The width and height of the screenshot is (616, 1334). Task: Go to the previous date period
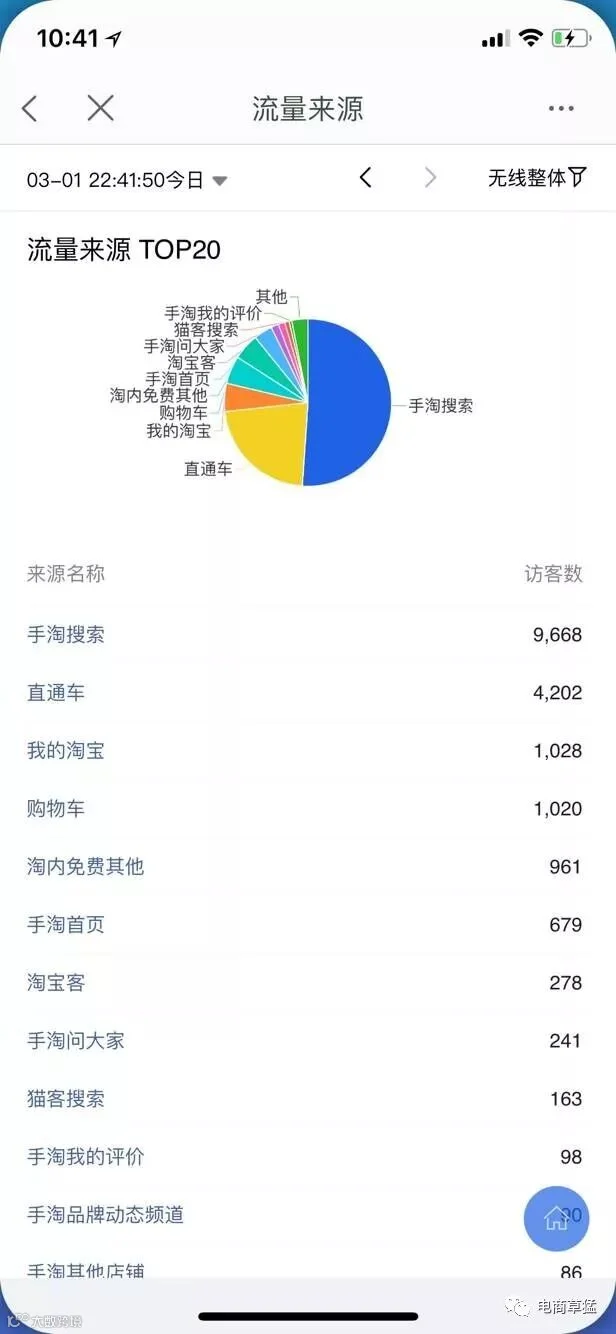tap(365, 178)
